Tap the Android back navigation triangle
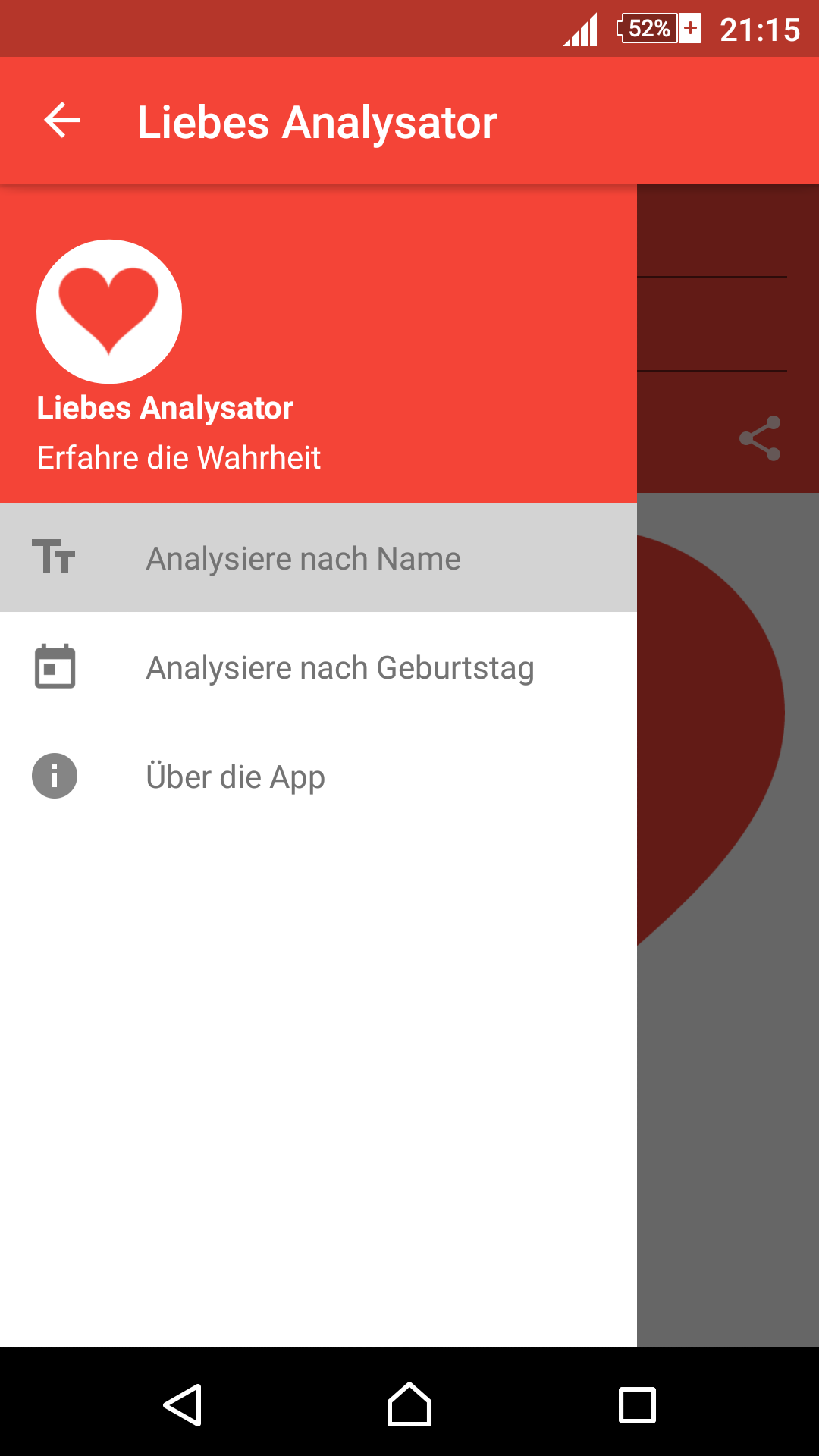The width and height of the screenshot is (819, 1456). [183, 1403]
